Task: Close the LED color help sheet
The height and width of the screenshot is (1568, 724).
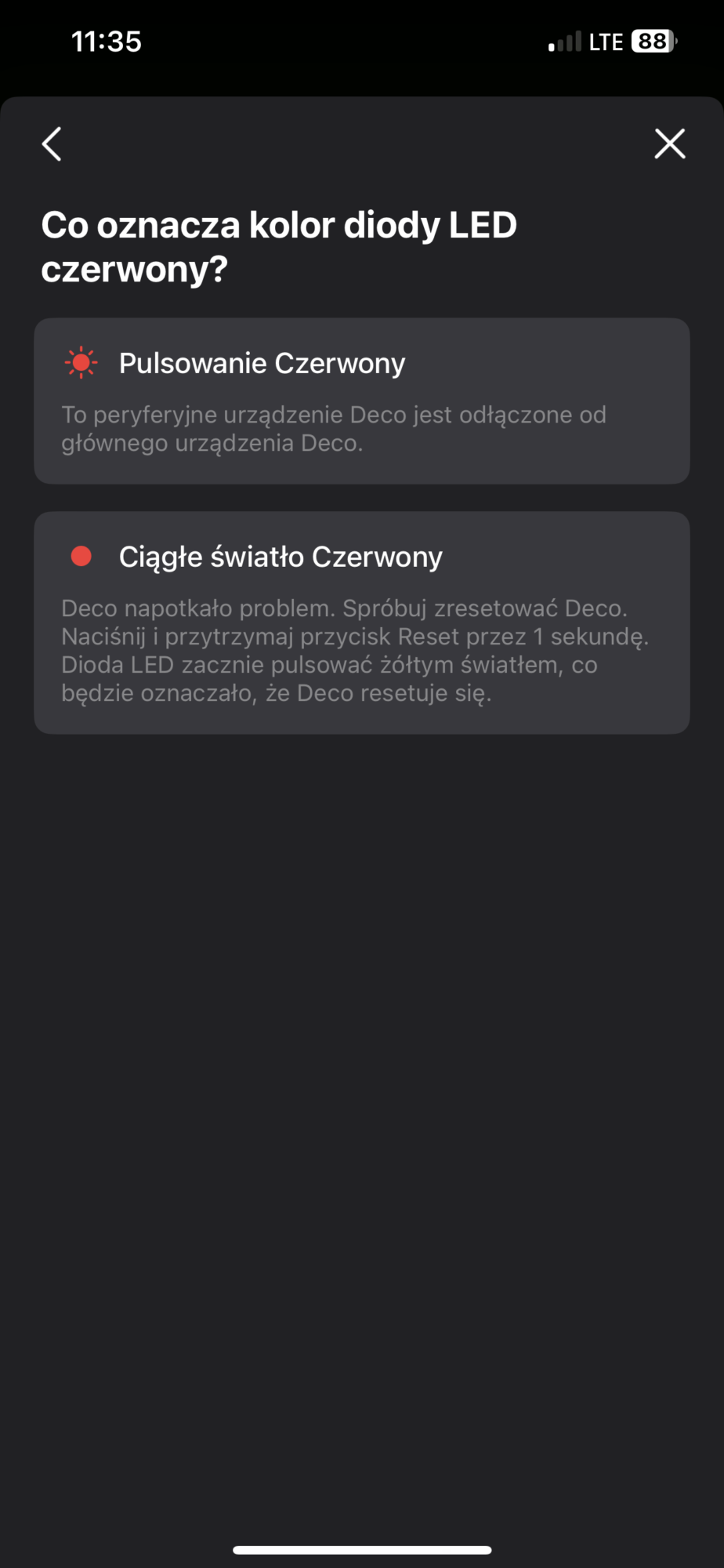Action: point(669,144)
